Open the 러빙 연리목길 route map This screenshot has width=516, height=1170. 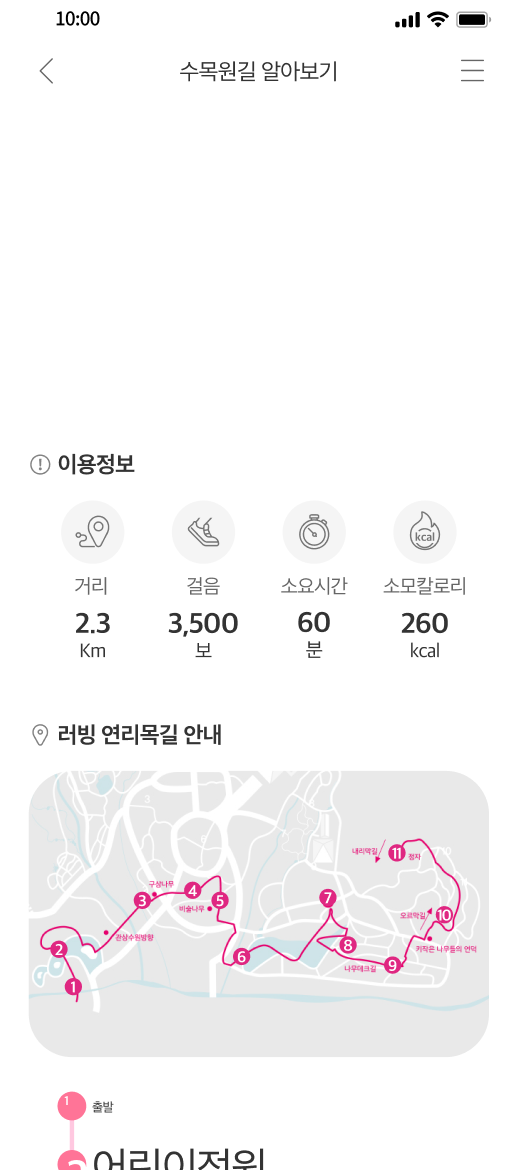coord(259,913)
